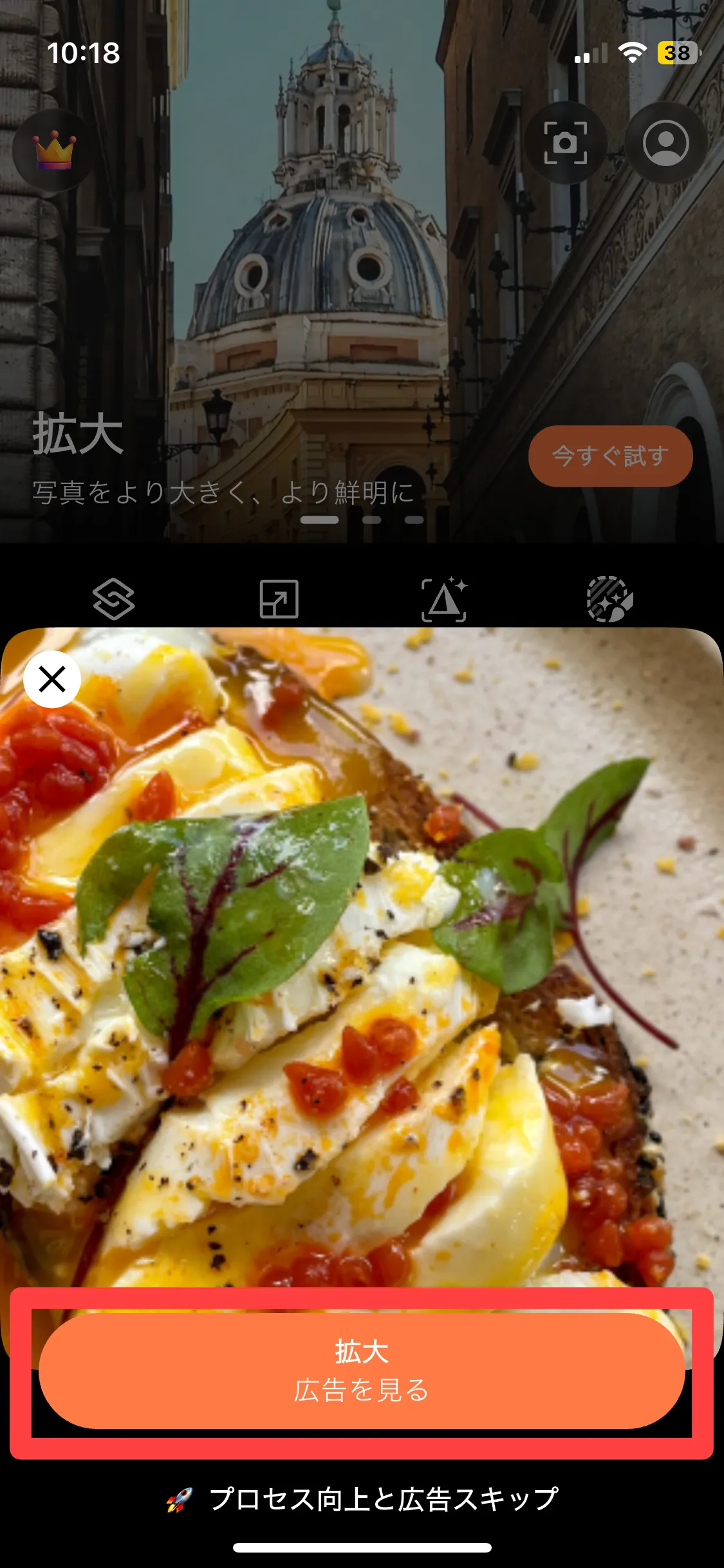Viewport: 724px width, 1568px height.
Task: Open the camera scan icon
Action: 565,143
